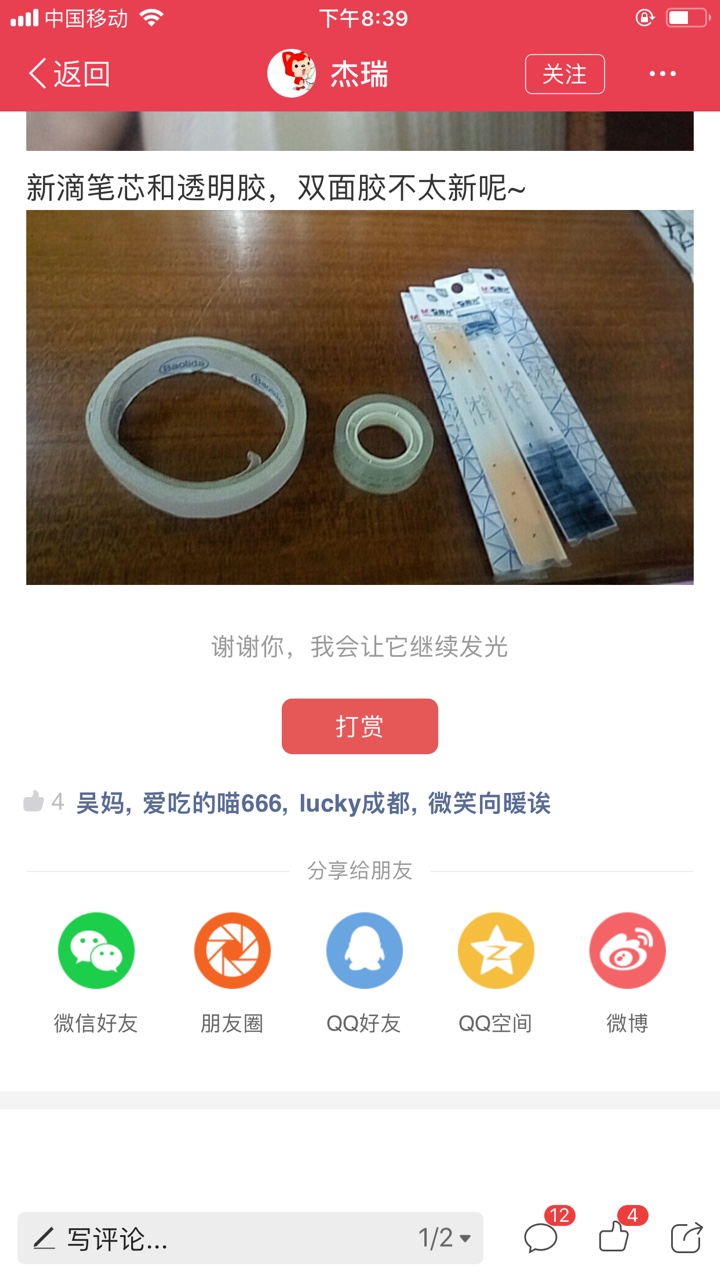Image resolution: width=720 pixels, height=1280 pixels.
Task: Open 吴妈's profile from likes
Action: (100, 803)
